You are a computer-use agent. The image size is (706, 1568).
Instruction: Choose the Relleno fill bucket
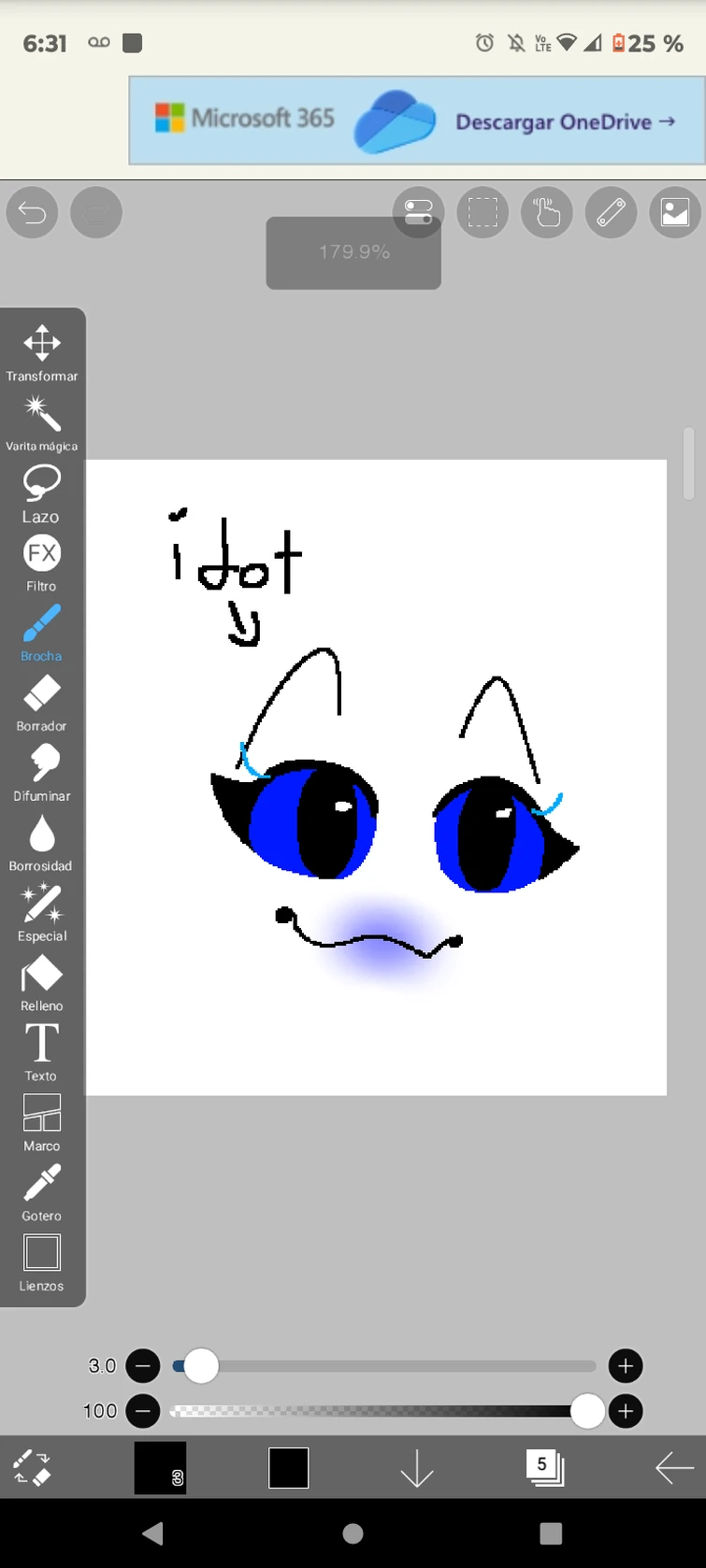[42, 984]
